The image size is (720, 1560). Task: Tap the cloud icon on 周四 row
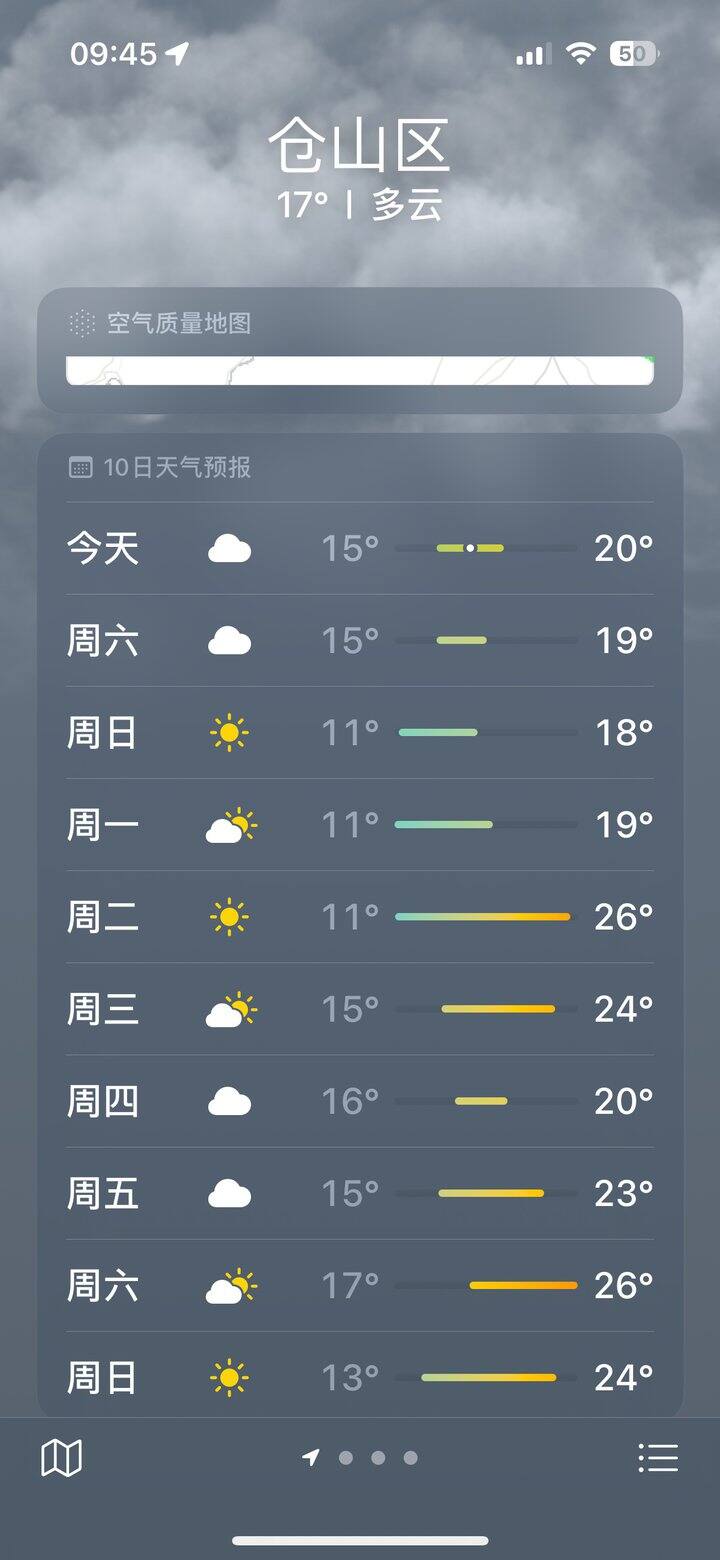(229, 1100)
